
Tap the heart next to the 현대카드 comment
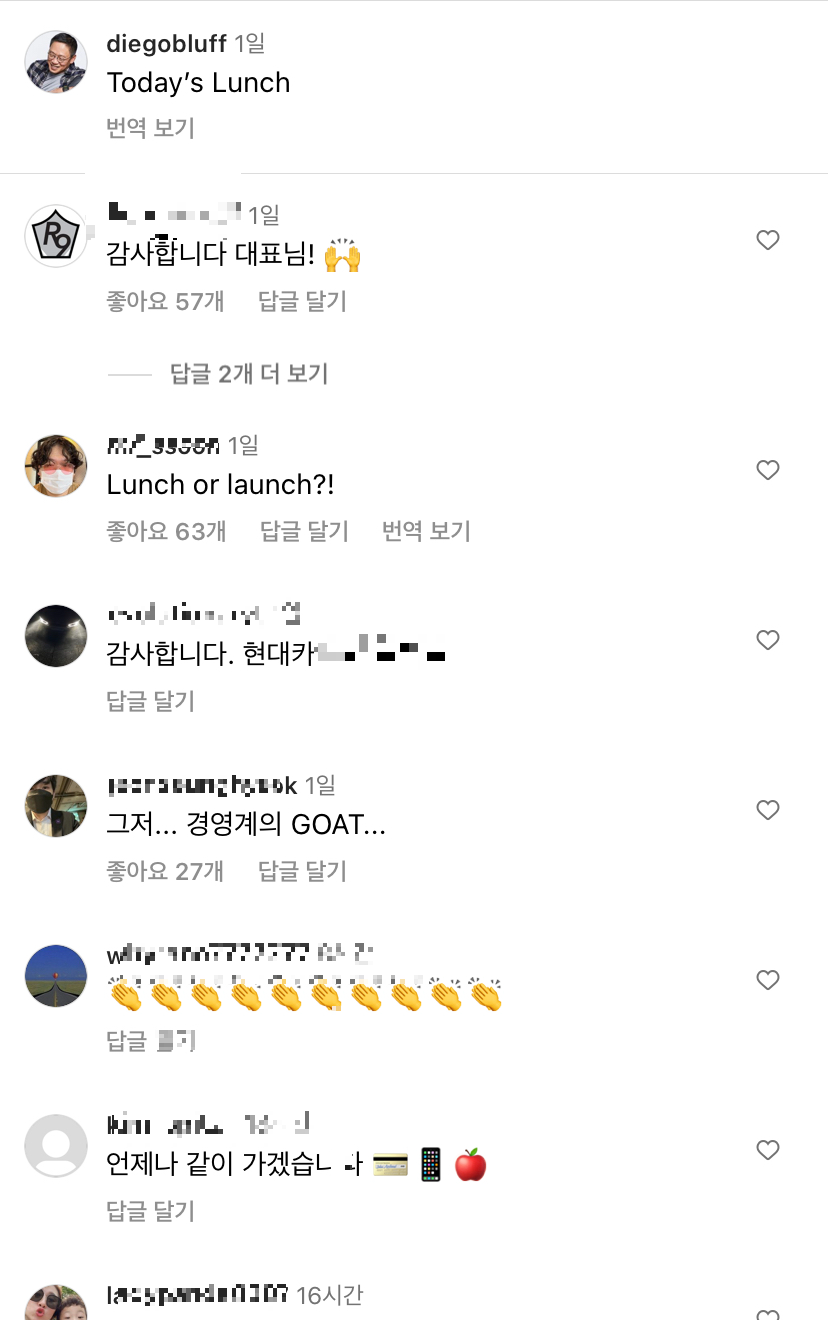click(x=768, y=640)
